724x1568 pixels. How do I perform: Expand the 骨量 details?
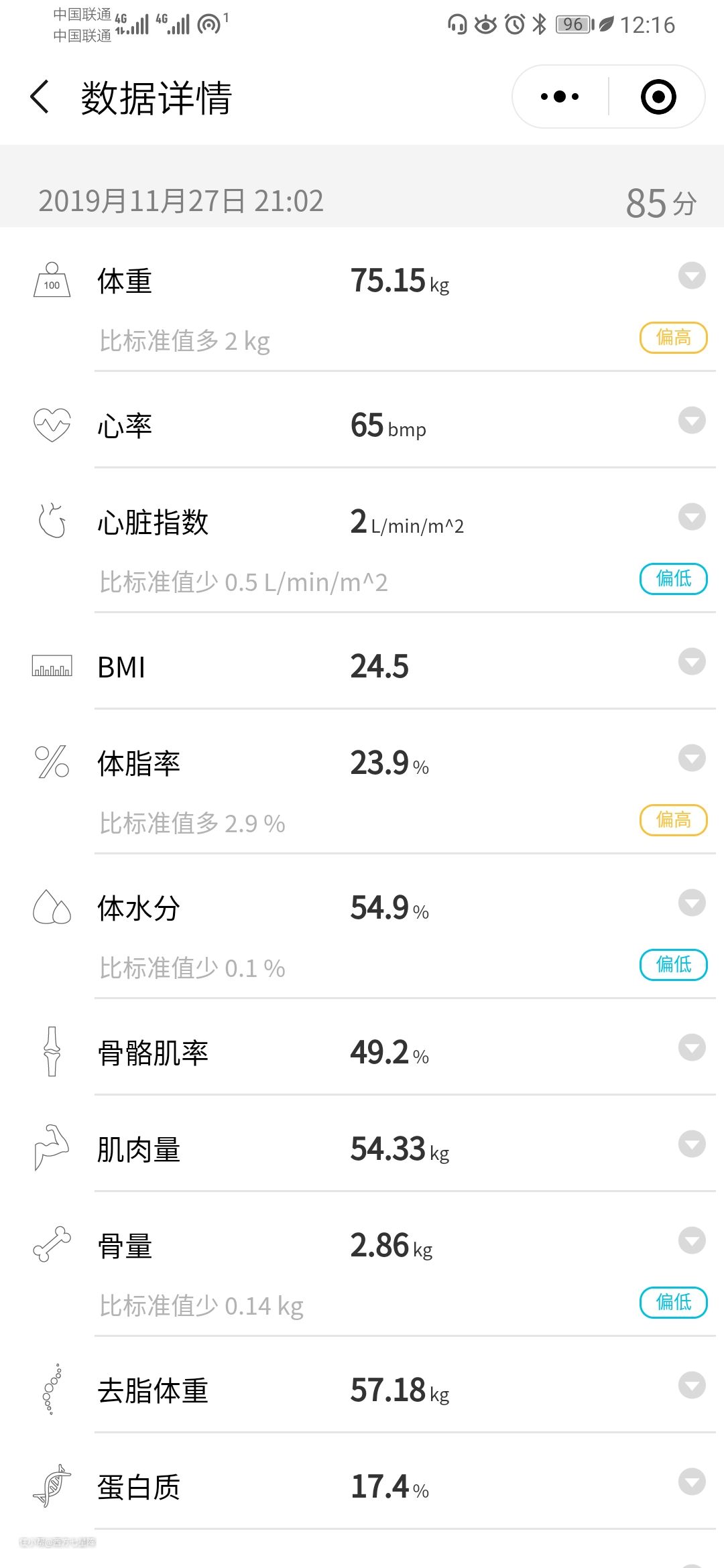[x=692, y=1240]
